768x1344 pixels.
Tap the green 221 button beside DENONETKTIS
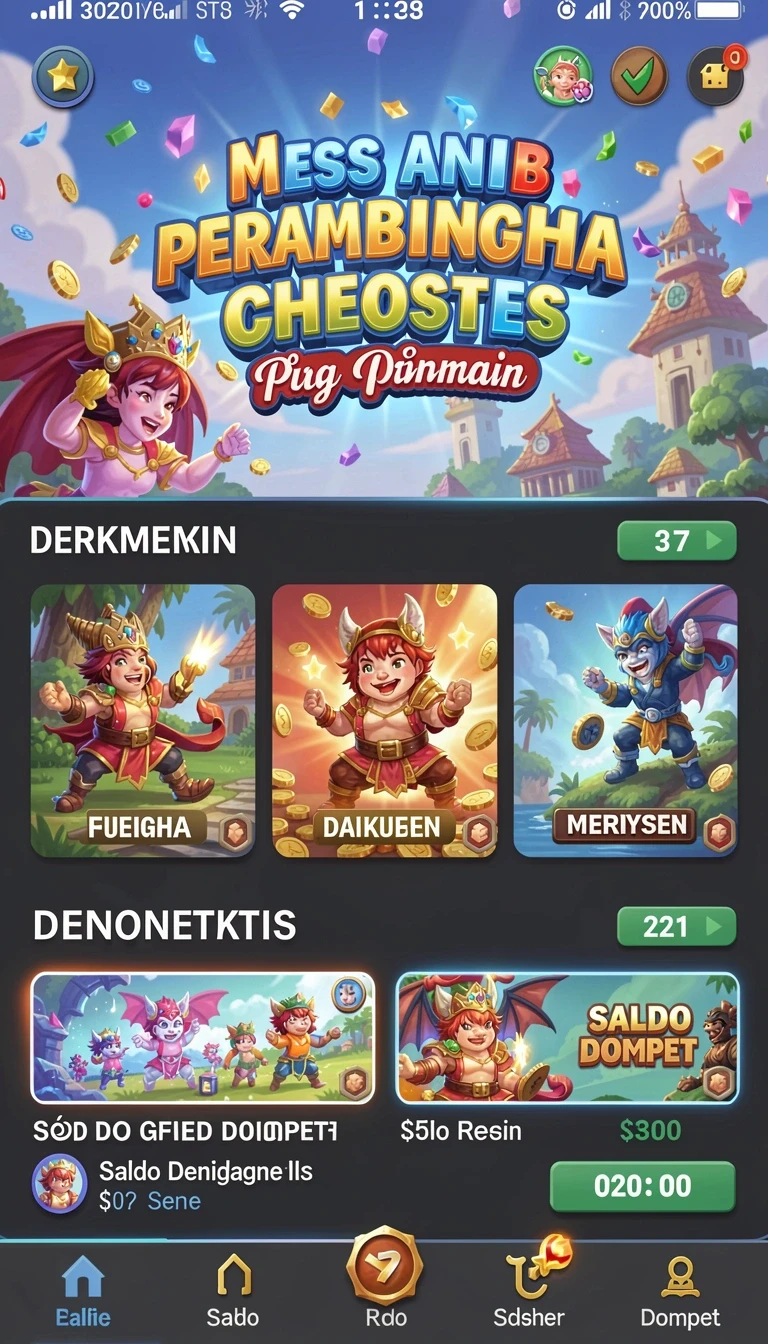click(x=677, y=926)
